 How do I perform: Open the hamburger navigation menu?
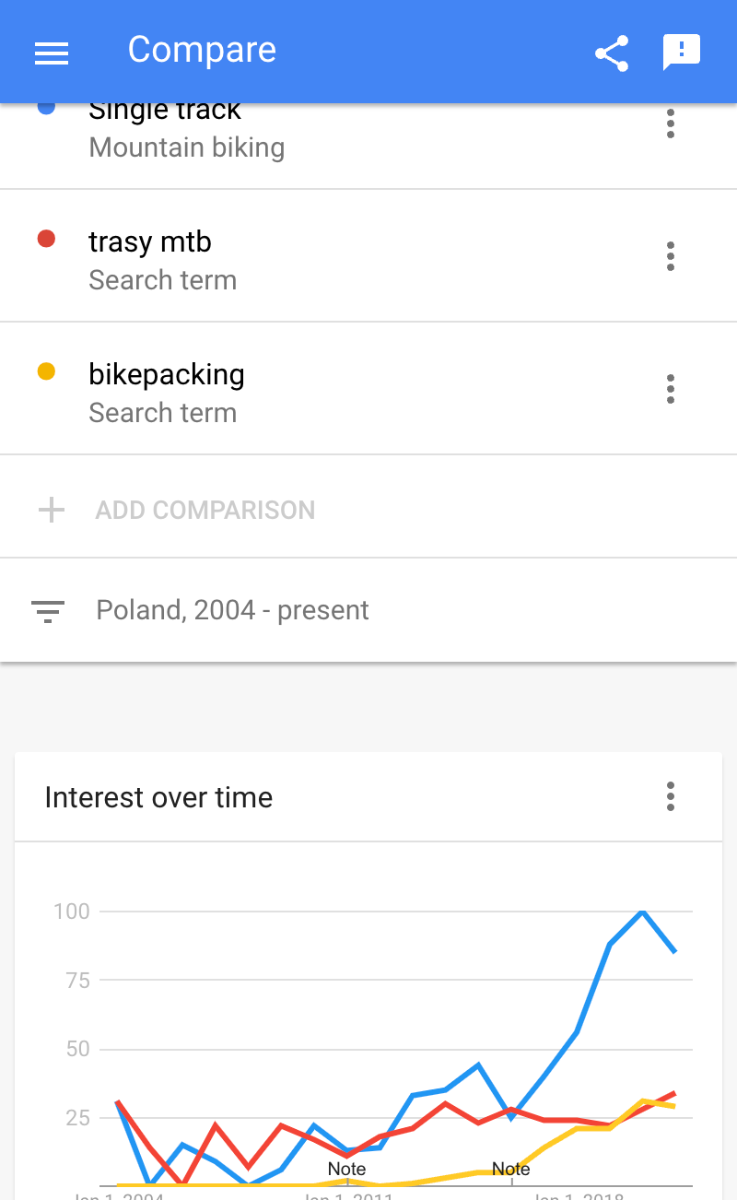point(51,52)
